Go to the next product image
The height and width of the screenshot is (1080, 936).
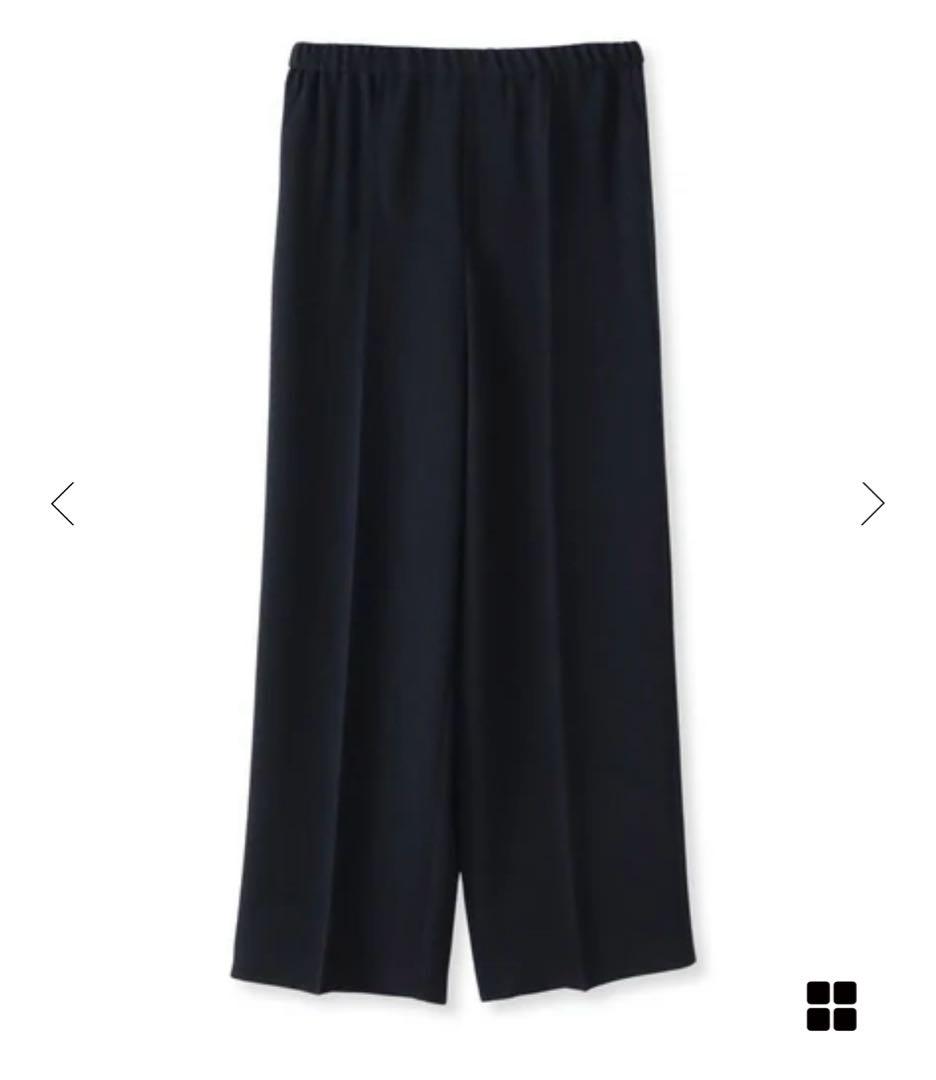[x=872, y=503]
